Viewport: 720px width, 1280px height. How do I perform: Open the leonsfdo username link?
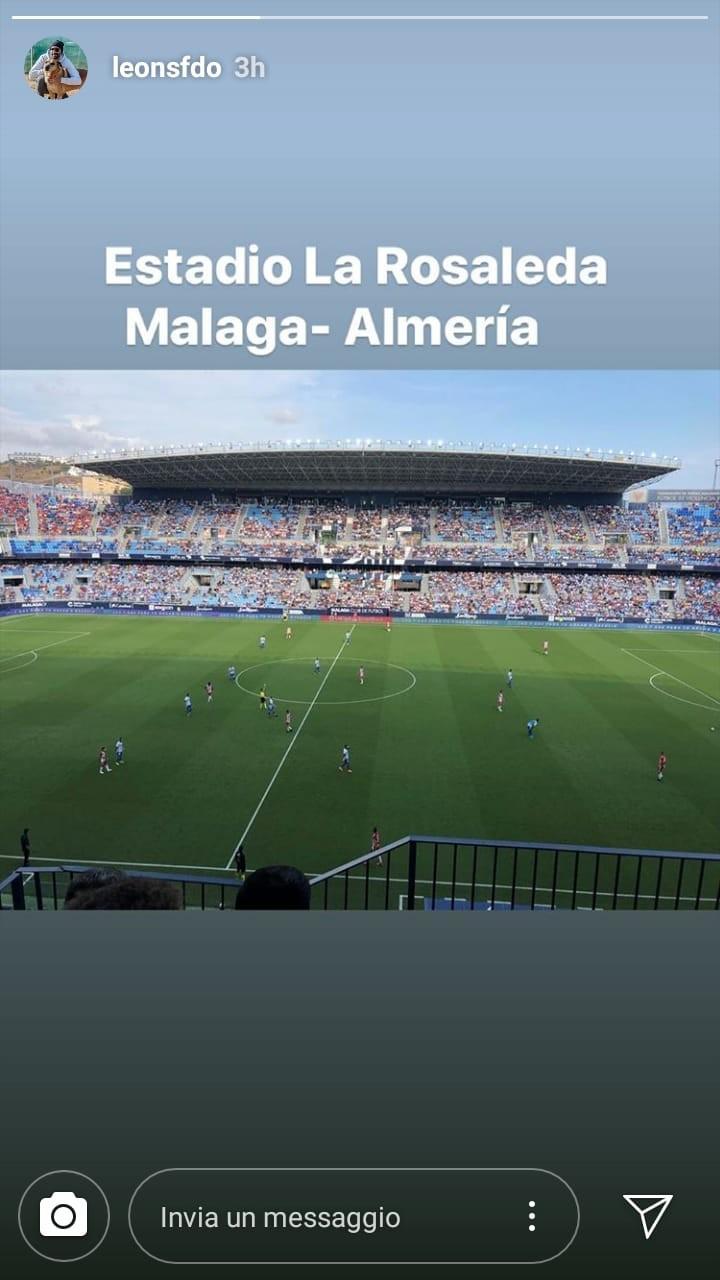166,68
